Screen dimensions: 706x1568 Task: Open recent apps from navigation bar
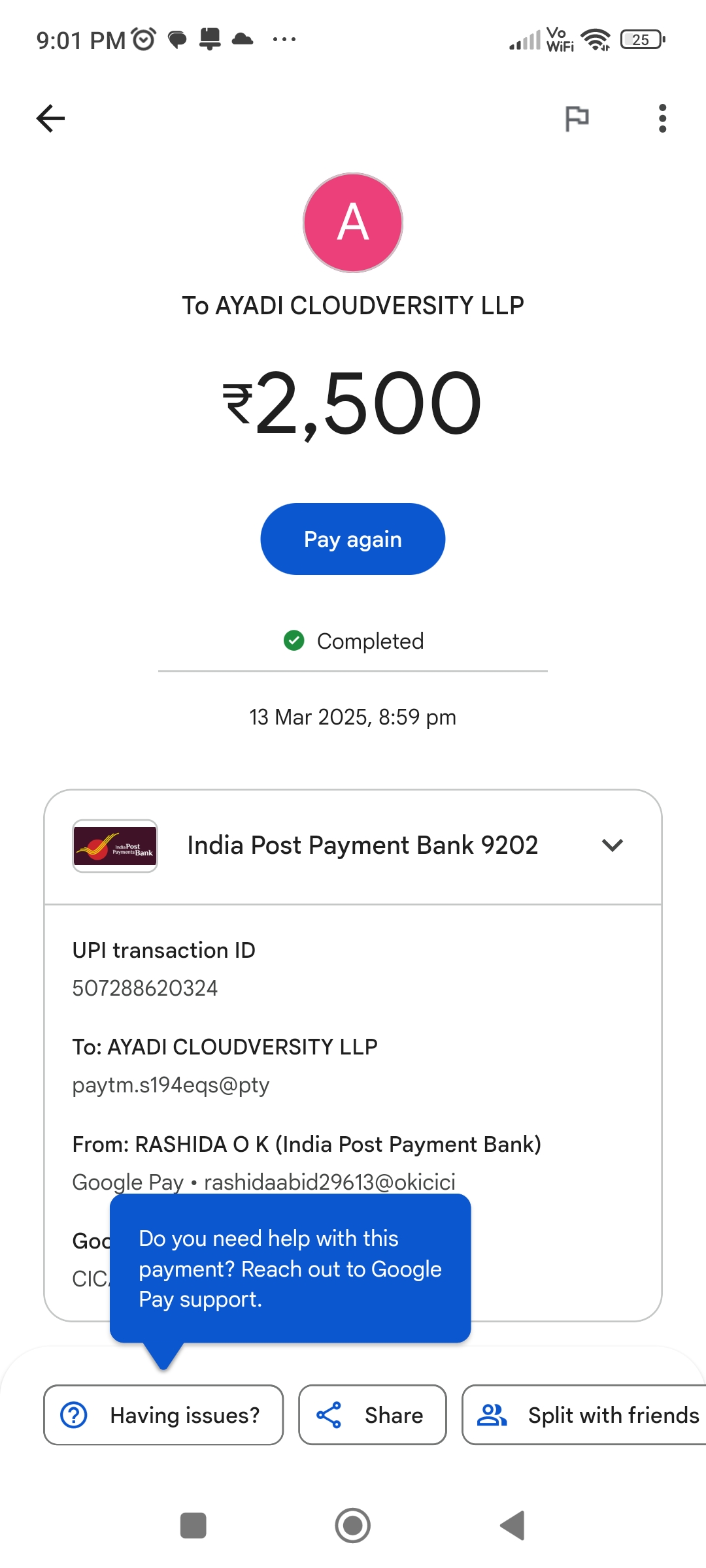193,1526
